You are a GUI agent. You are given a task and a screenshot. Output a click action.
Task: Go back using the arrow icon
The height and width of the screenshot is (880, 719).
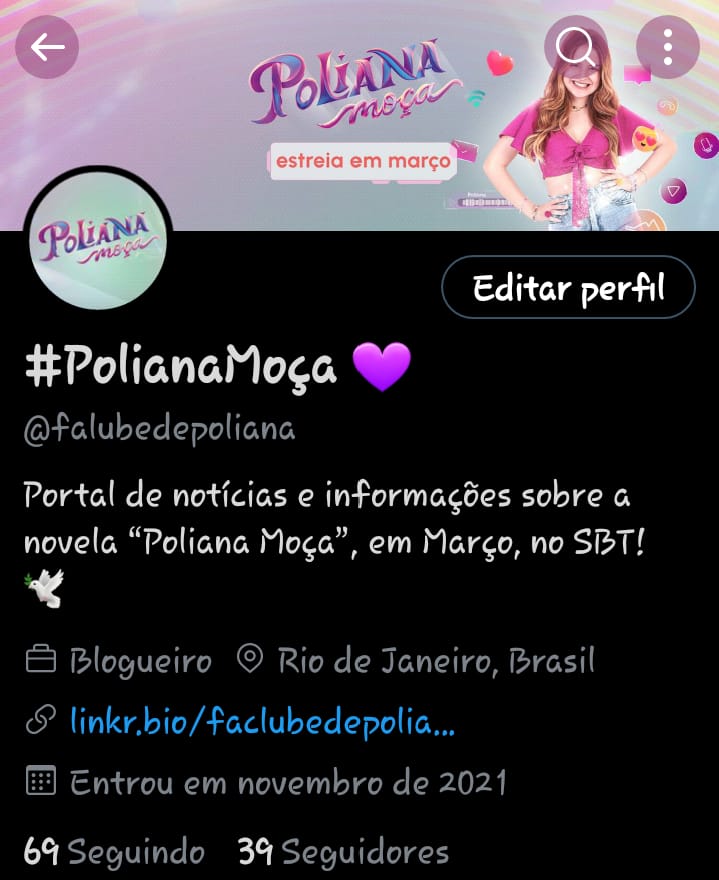pyautogui.click(x=47, y=47)
